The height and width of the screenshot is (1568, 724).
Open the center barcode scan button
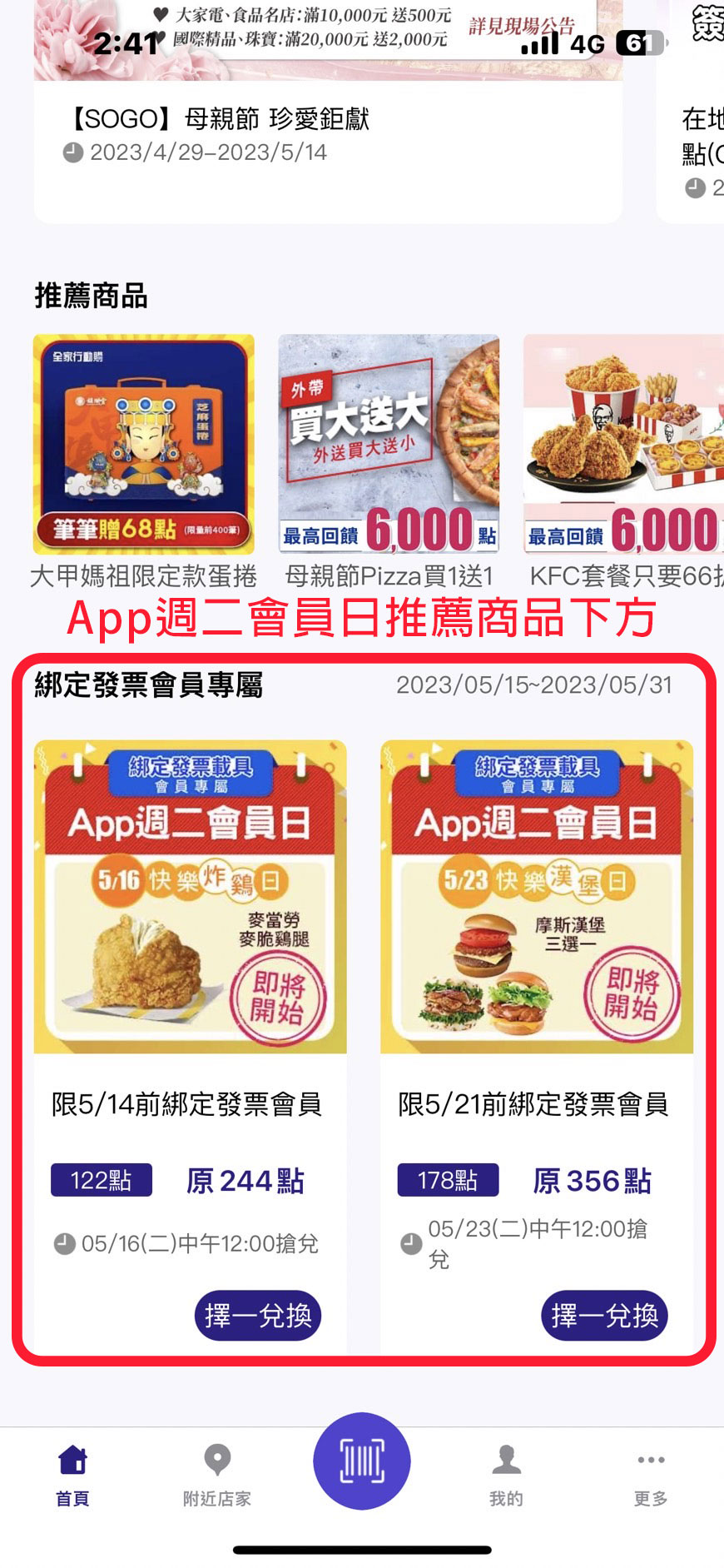pos(361,1461)
